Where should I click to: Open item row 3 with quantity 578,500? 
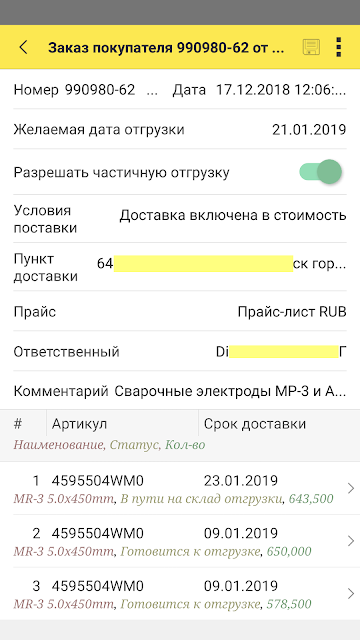pyautogui.click(x=180, y=594)
